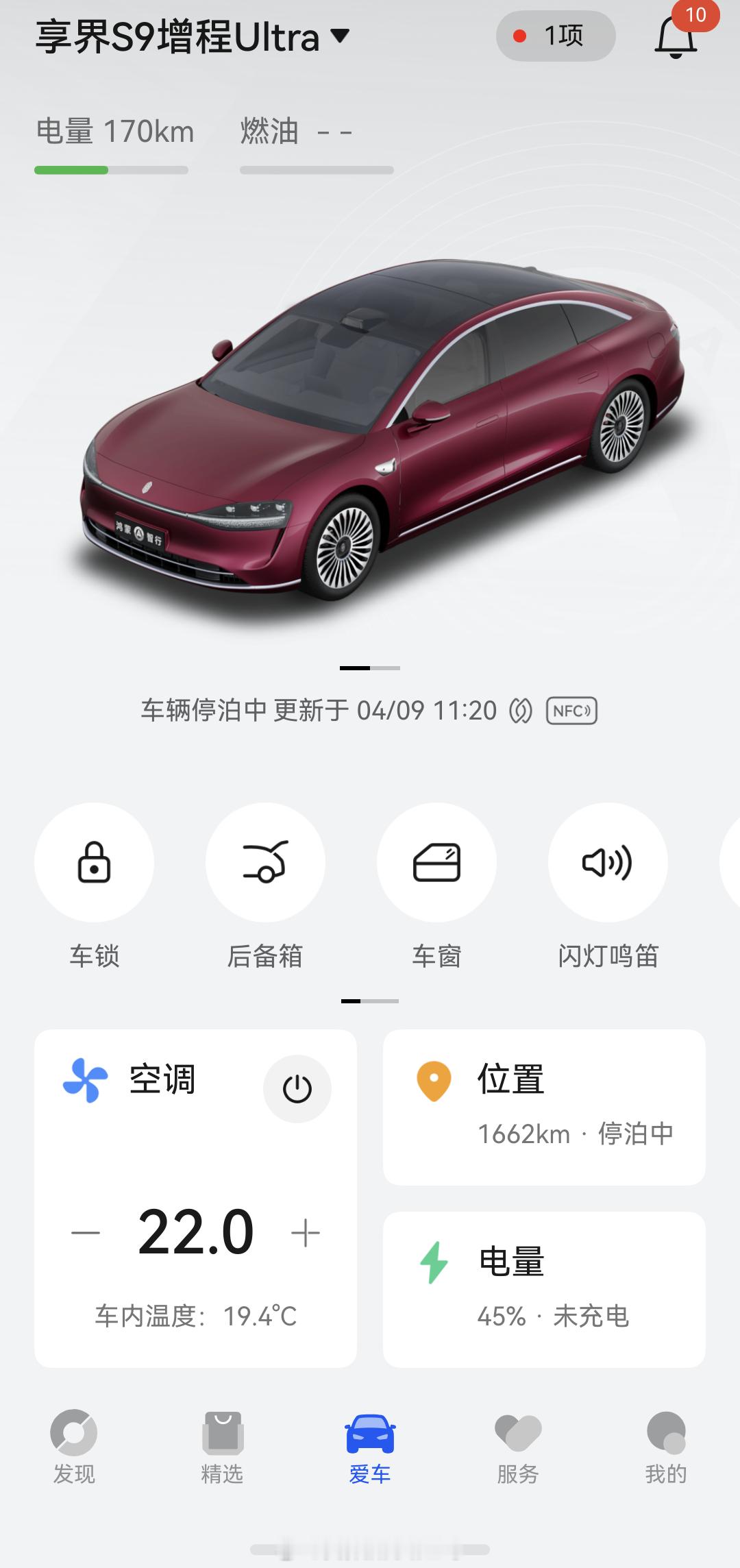Tap the blue air conditioning fan icon

tap(82, 1078)
